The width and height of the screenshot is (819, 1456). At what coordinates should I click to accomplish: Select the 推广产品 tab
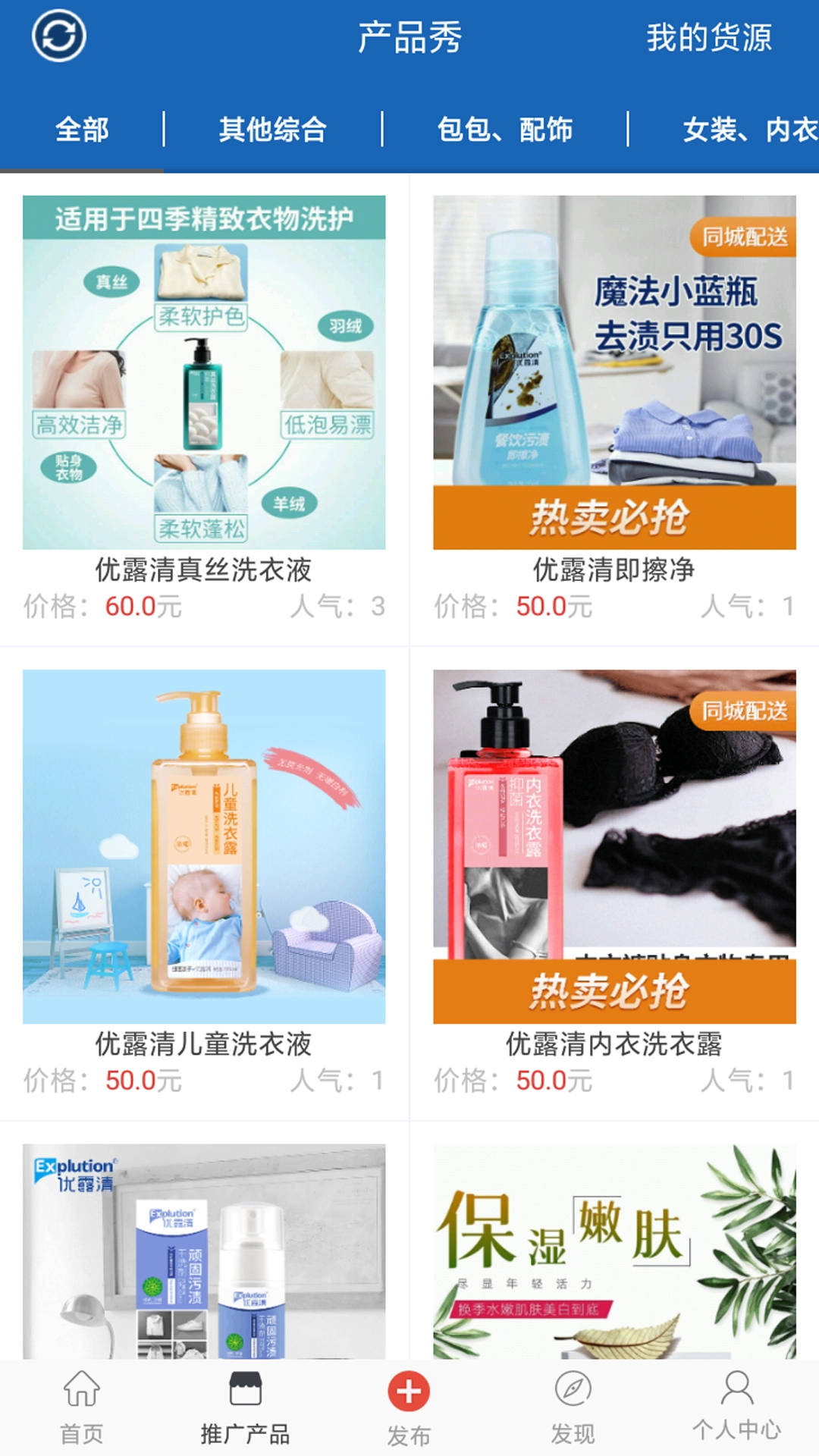[245, 1407]
